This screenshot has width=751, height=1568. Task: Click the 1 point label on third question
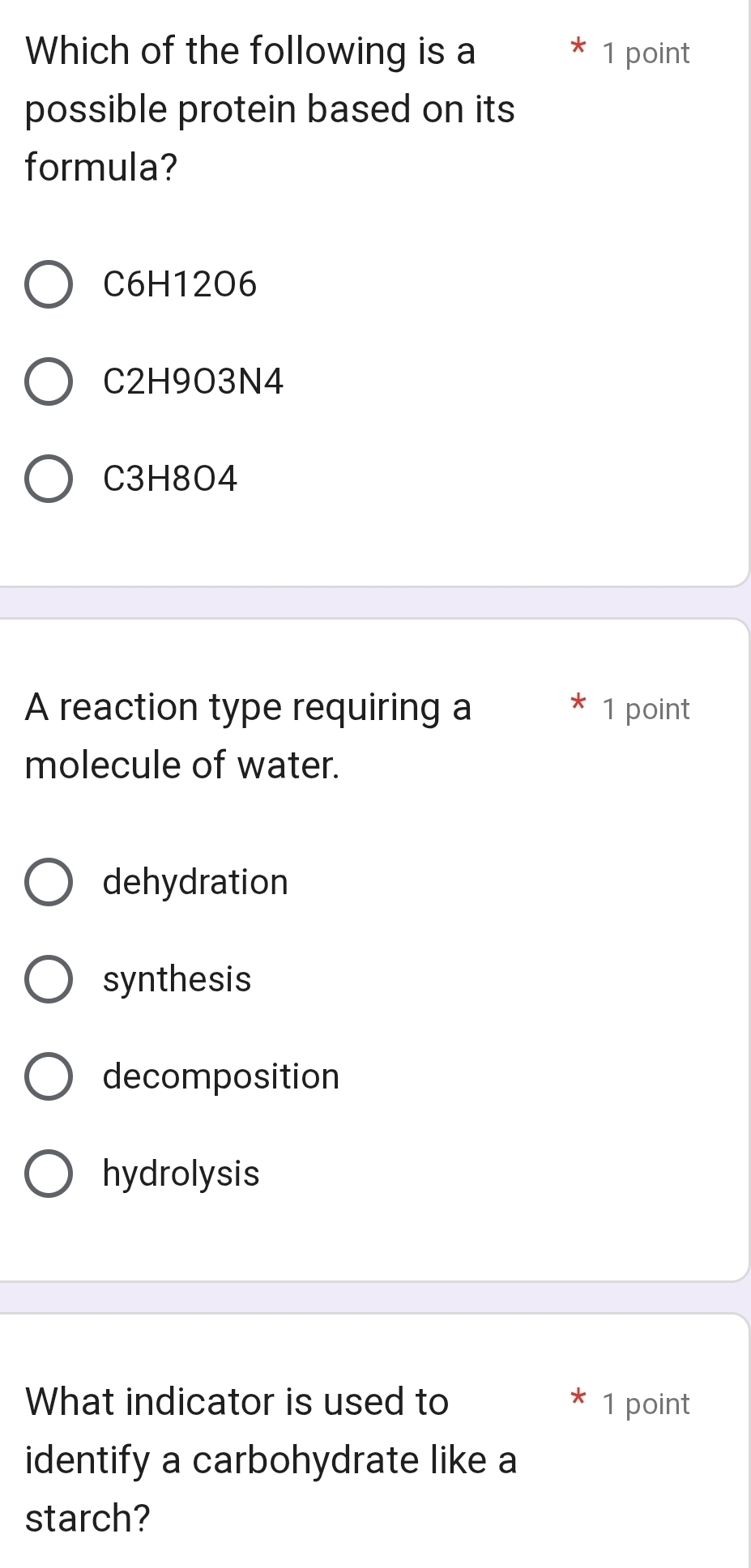tap(644, 1402)
